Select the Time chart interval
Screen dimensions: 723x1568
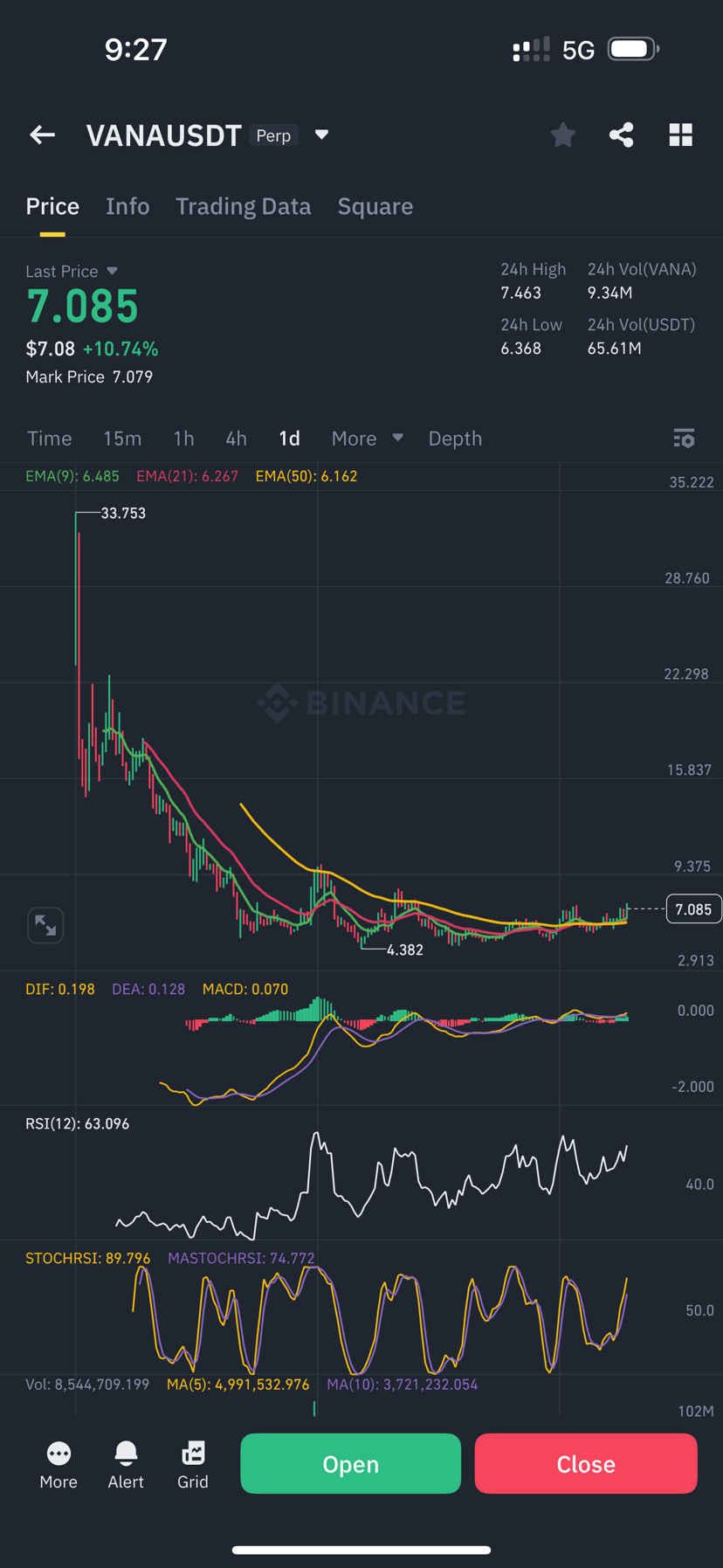point(50,439)
